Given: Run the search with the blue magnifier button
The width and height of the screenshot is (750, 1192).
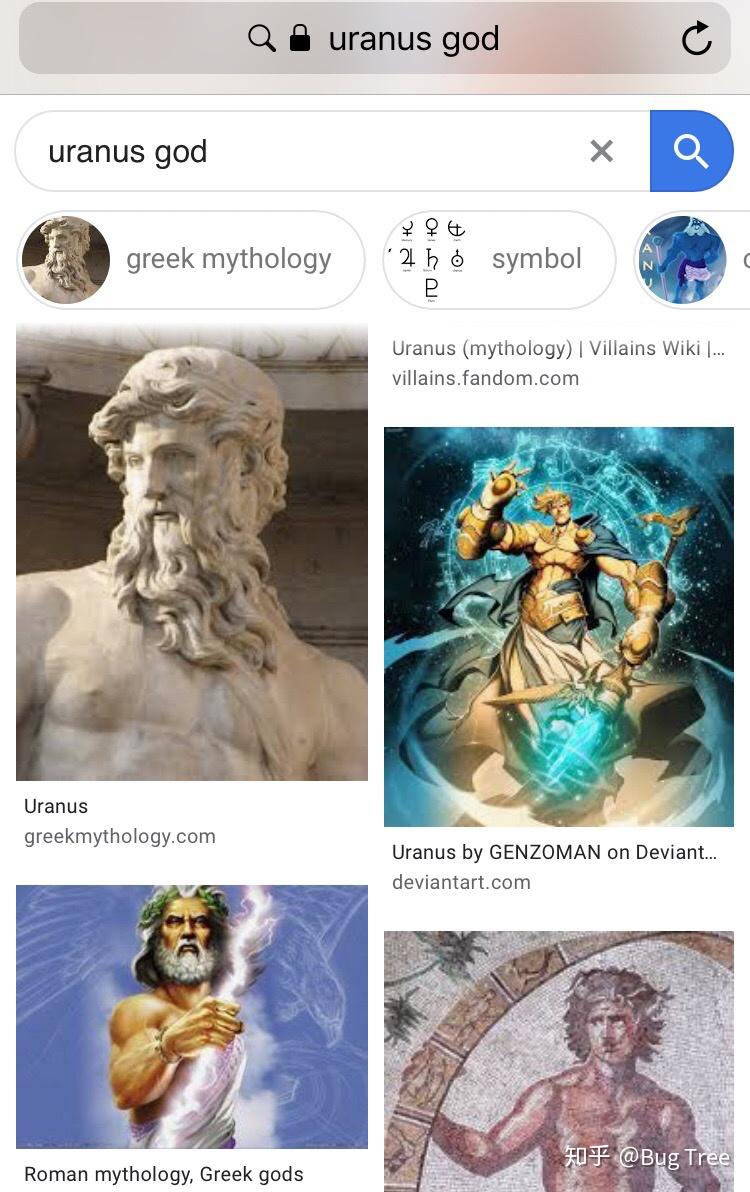Looking at the screenshot, I should (x=691, y=151).
